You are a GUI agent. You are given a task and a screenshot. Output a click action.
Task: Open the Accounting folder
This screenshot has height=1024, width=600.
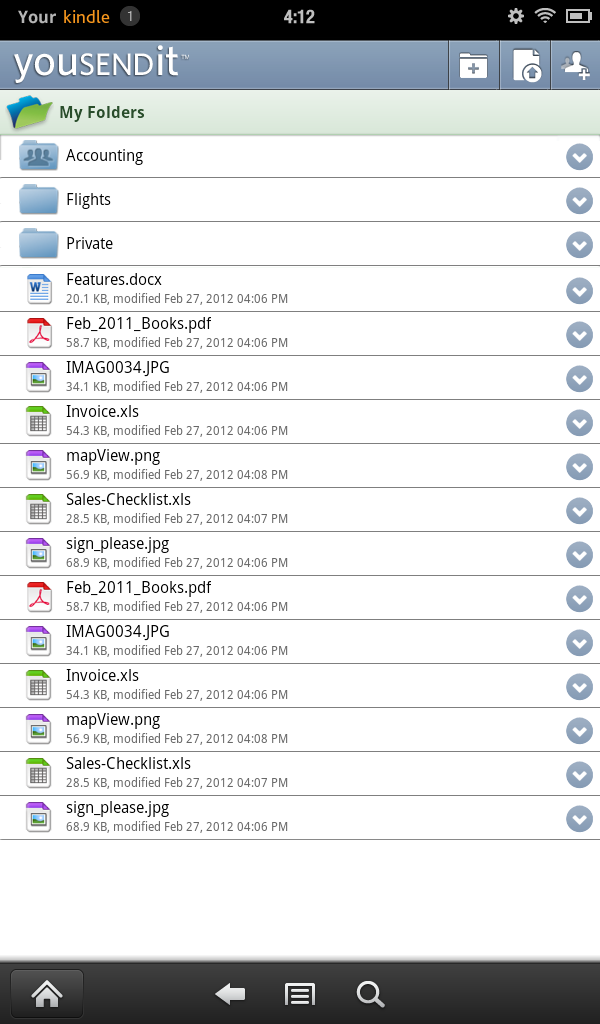300,156
